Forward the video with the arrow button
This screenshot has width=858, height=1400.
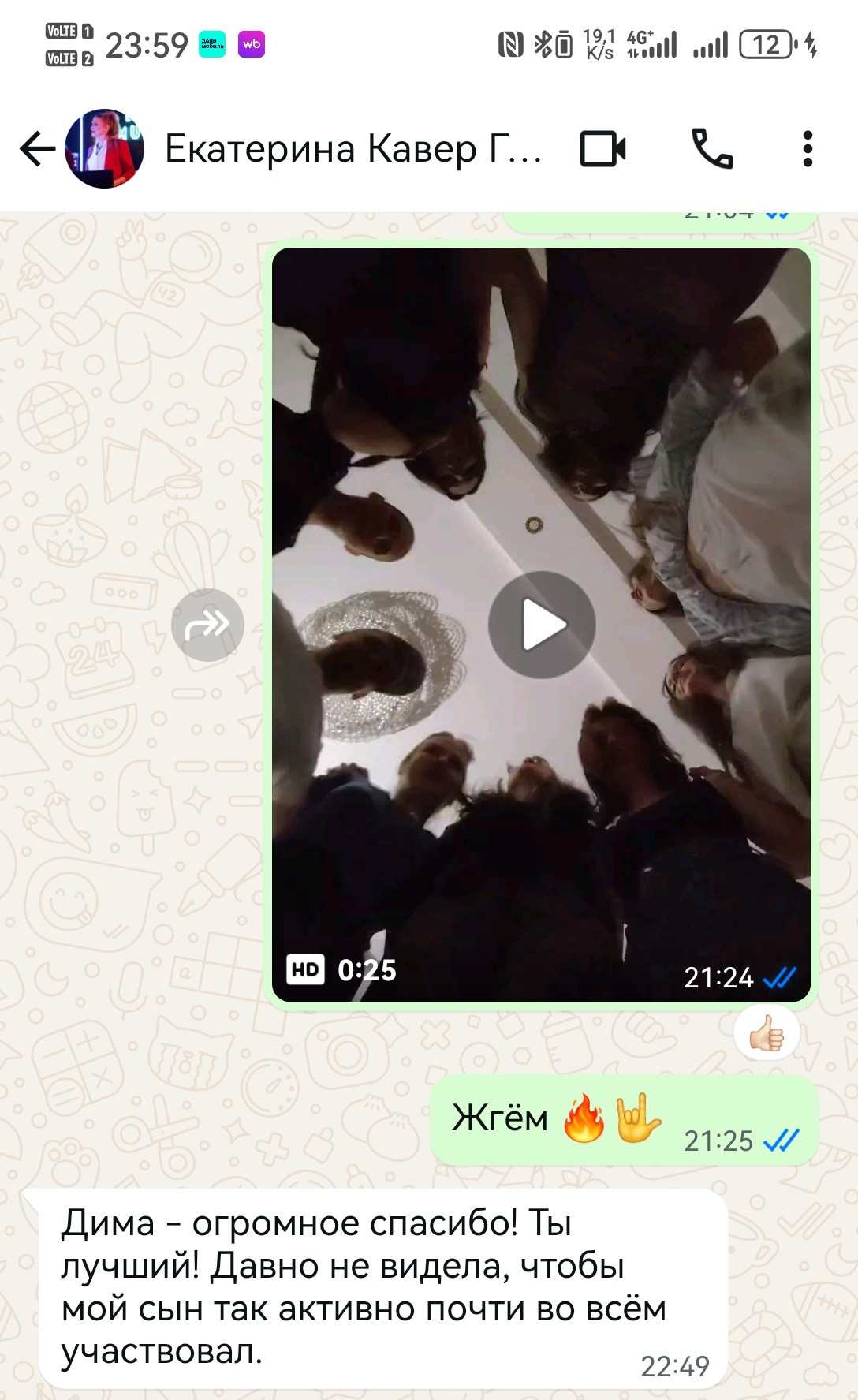click(x=207, y=625)
